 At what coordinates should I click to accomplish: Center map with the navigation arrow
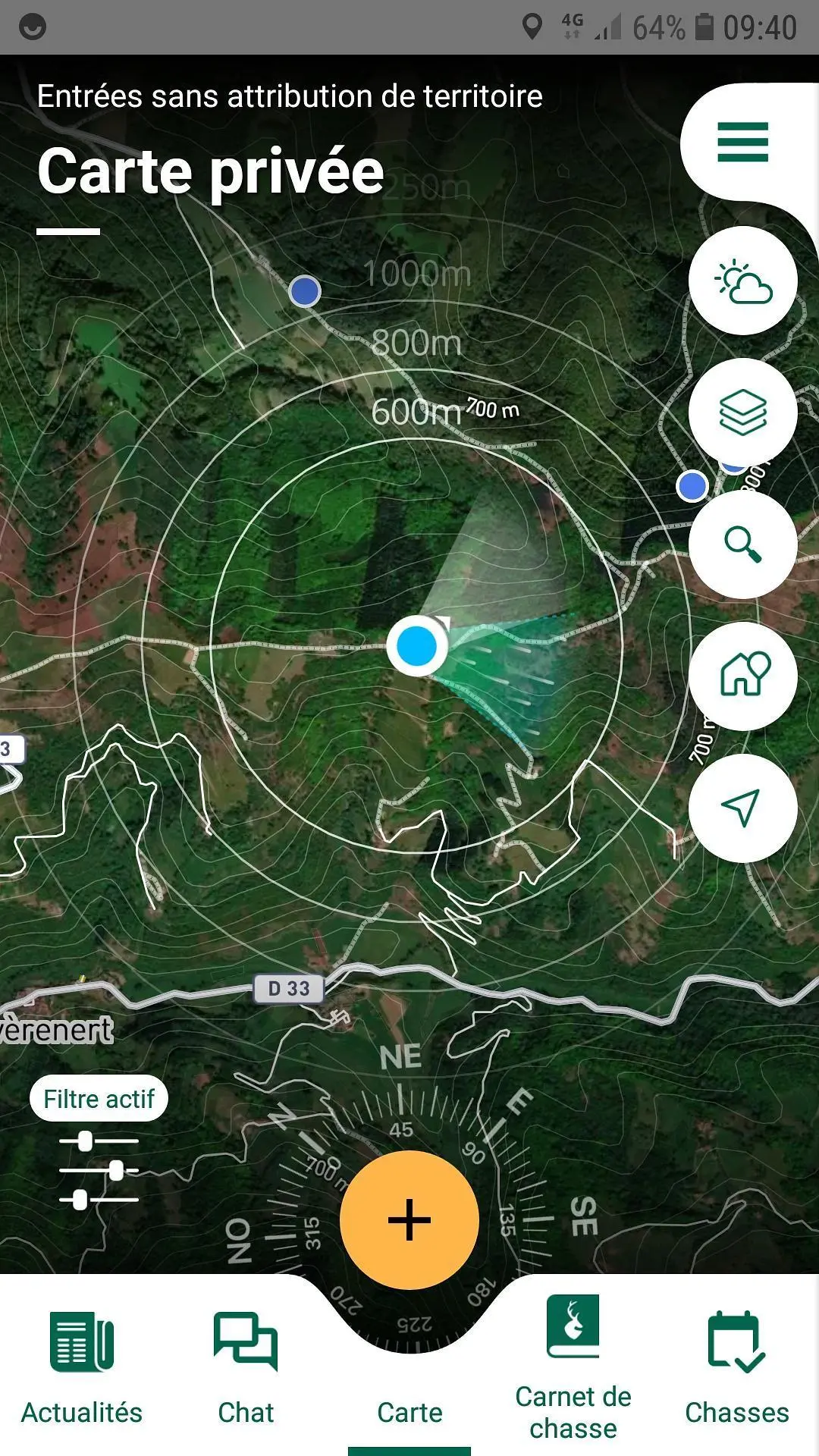tap(743, 808)
